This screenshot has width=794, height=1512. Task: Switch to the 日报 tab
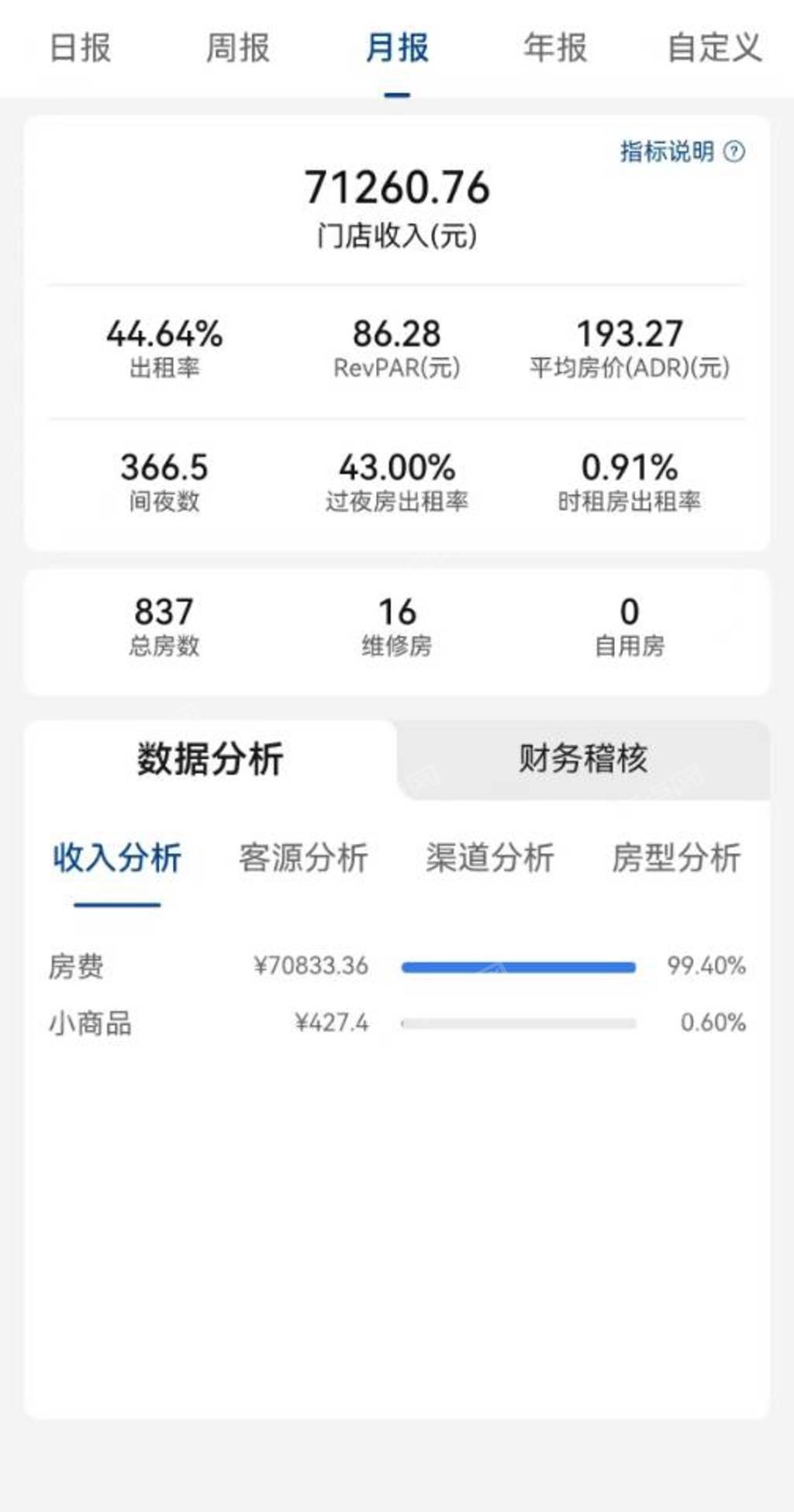tap(81, 48)
